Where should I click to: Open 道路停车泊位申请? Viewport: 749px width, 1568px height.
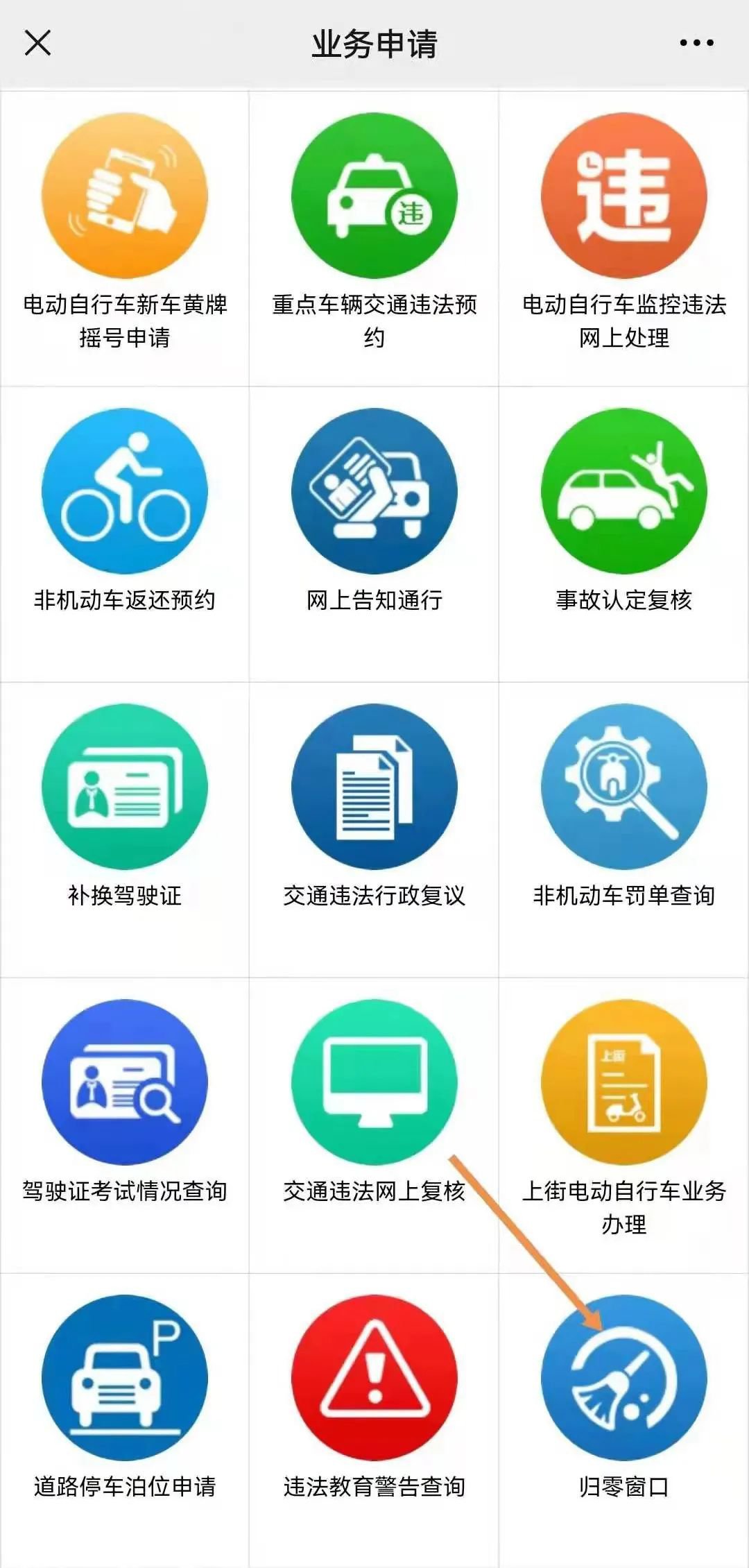click(125, 1378)
